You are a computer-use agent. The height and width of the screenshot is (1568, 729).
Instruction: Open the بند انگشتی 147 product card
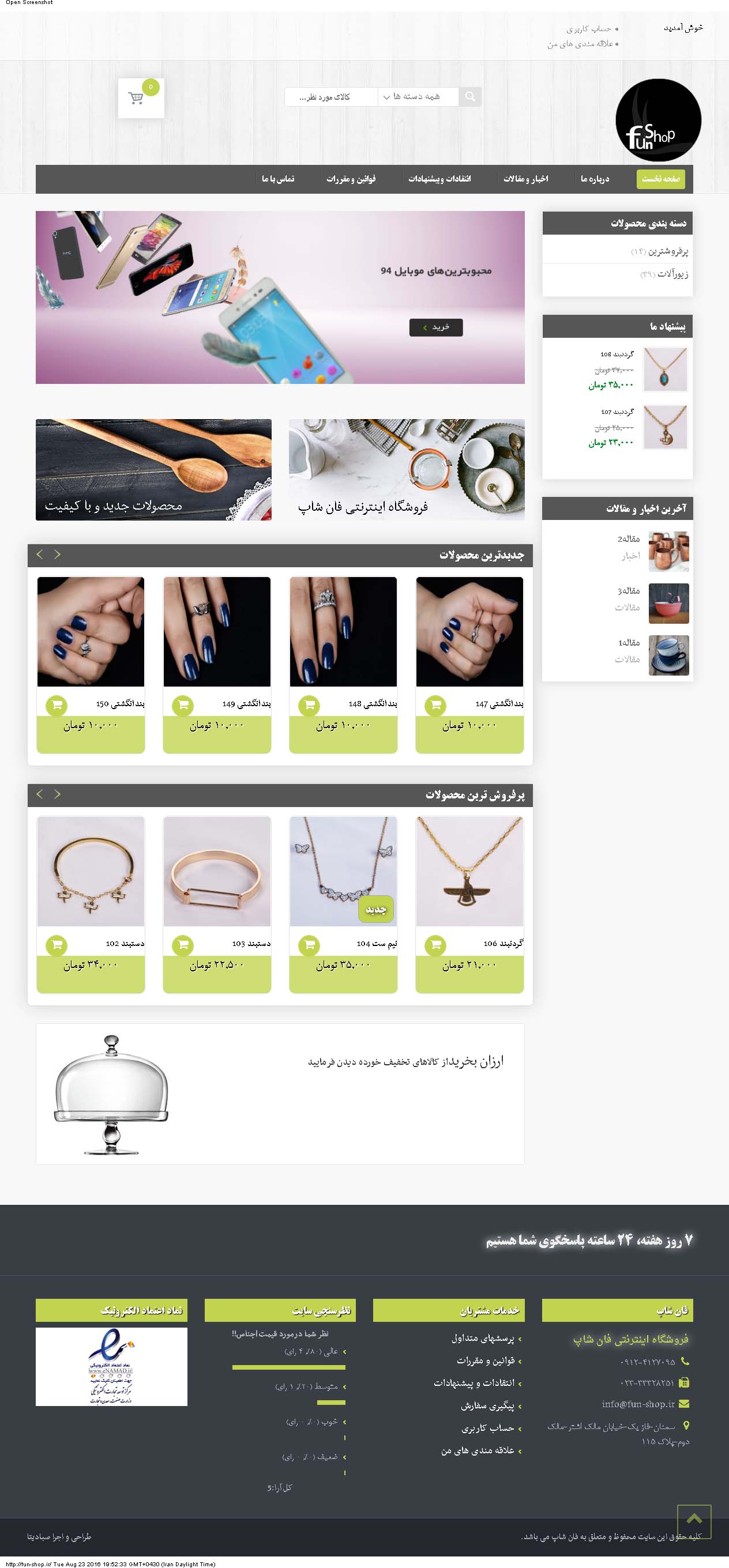(469, 632)
